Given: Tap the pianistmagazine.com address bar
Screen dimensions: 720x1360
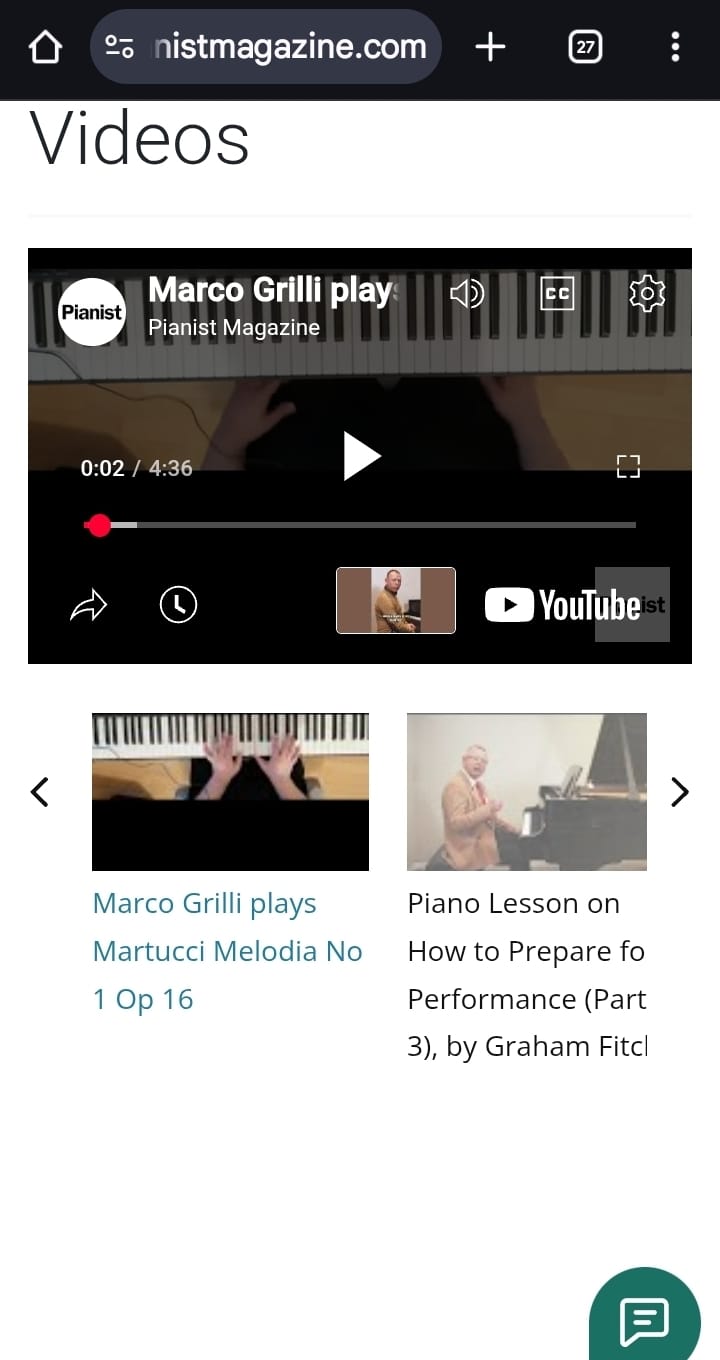Looking at the screenshot, I should (x=265, y=47).
